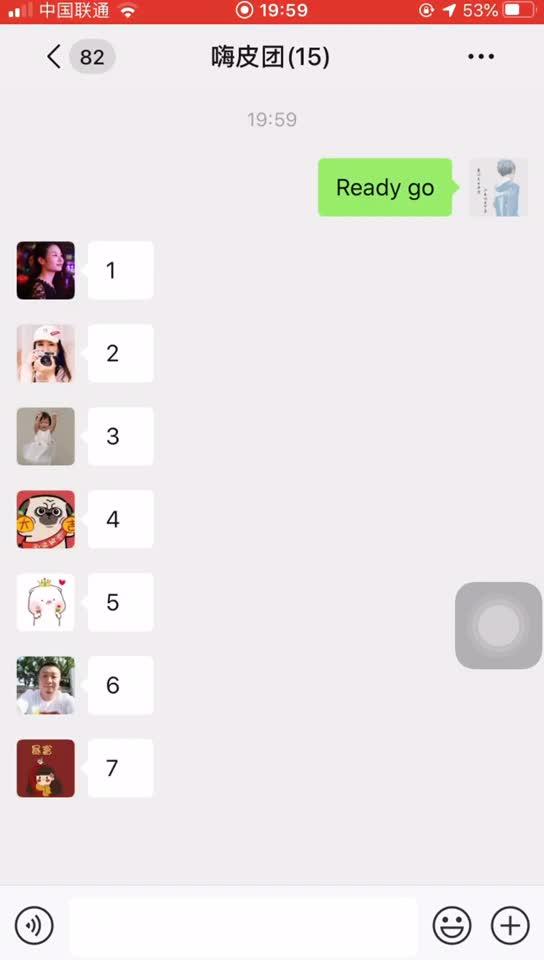The height and width of the screenshot is (960, 544).
Task: Open the emoji sticker picker
Action: [x=452, y=925]
